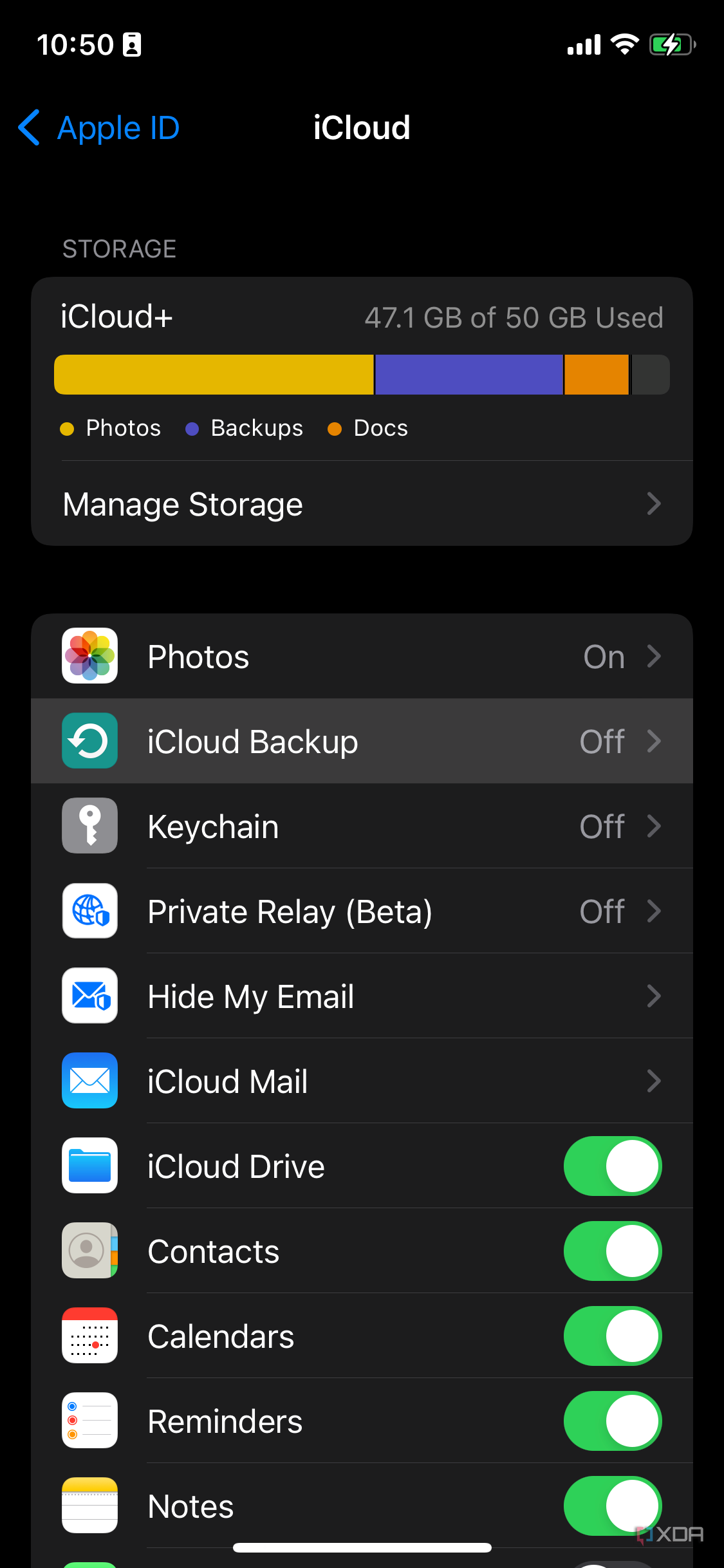Toggle iCloud Drive off
This screenshot has height=1568, width=724.
coord(612,1166)
